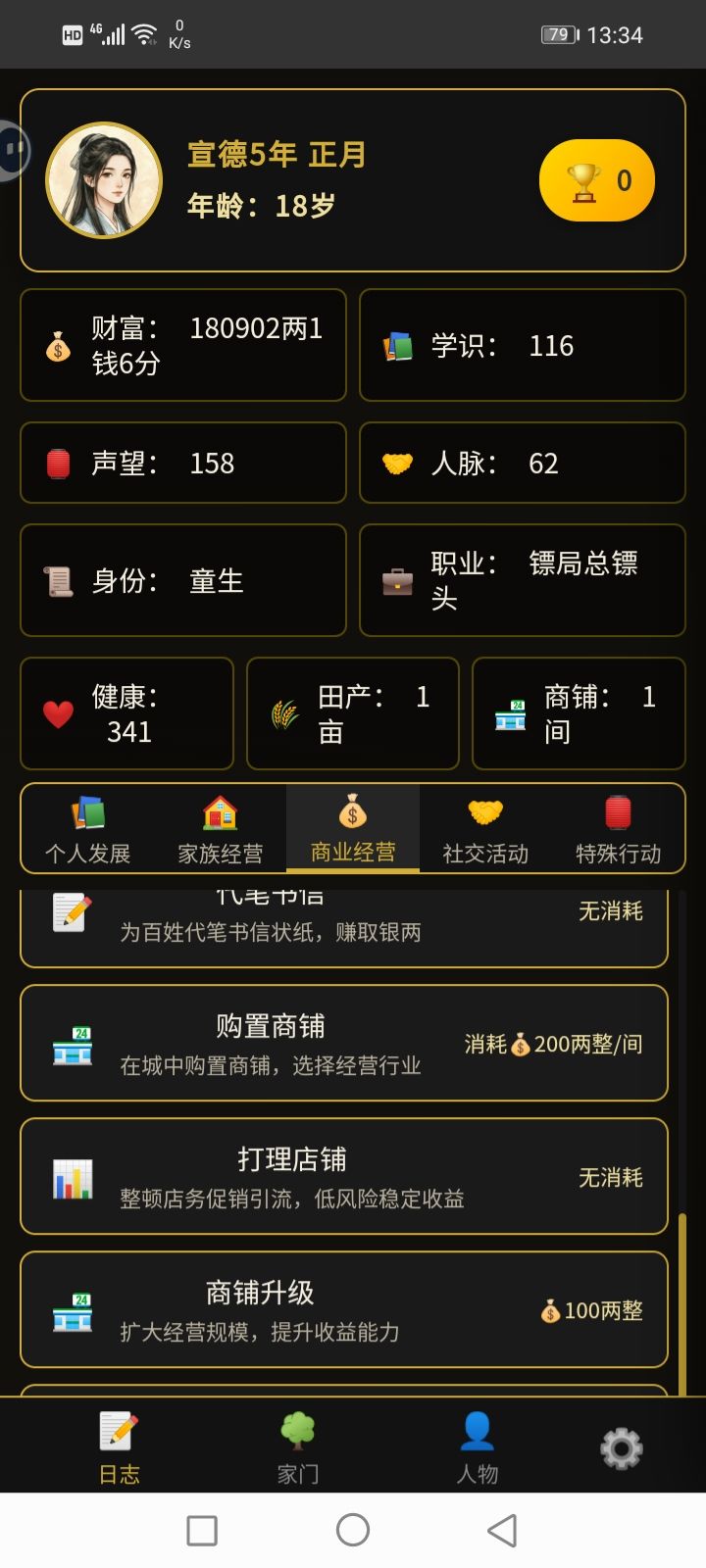Tap the character avatar portrait

pyautogui.click(x=104, y=178)
